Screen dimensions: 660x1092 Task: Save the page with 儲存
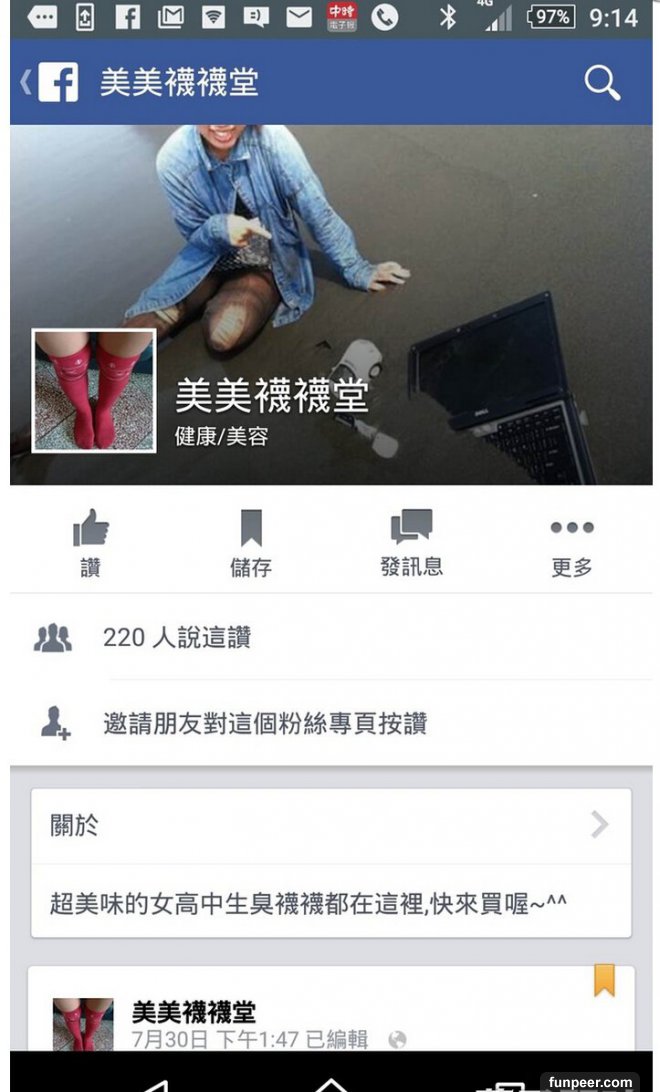click(x=250, y=543)
